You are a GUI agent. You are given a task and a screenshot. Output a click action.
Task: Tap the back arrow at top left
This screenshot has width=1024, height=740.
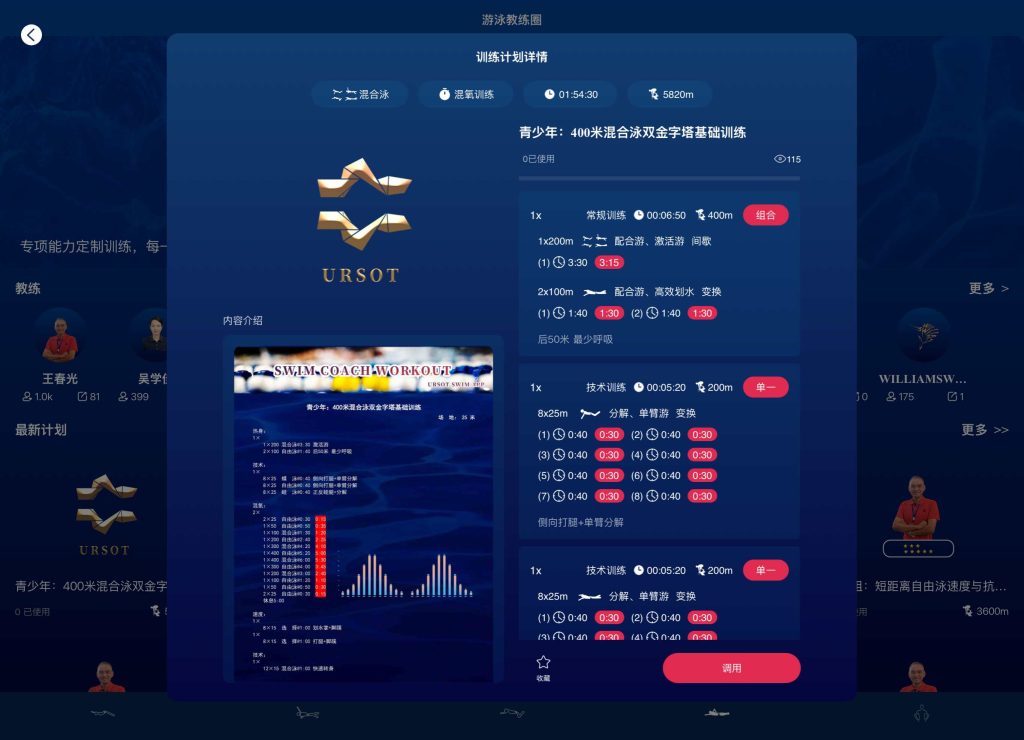[32, 35]
